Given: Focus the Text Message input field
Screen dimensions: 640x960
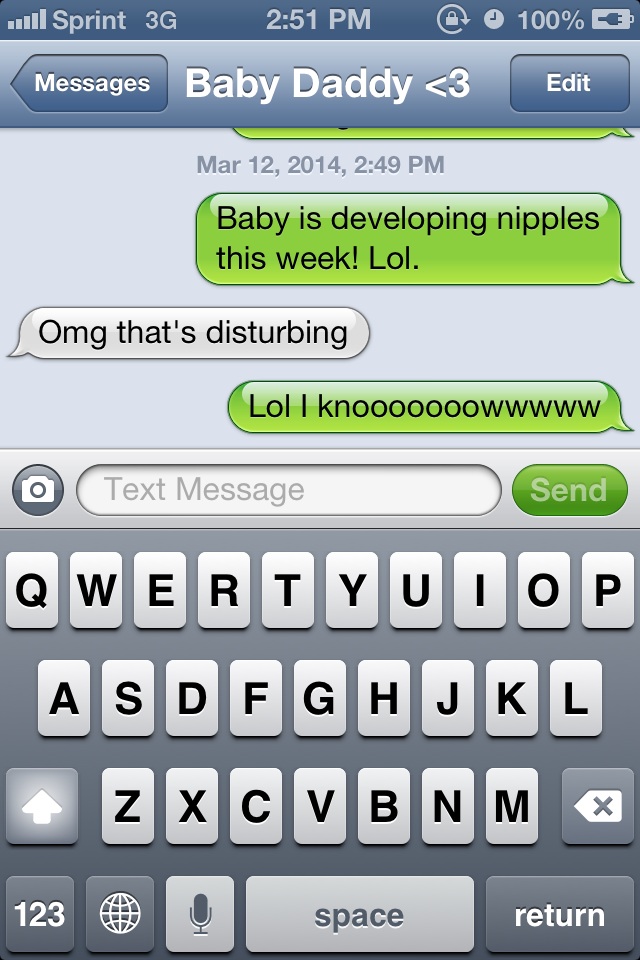Looking at the screenshot, I should tap(288, 490).
